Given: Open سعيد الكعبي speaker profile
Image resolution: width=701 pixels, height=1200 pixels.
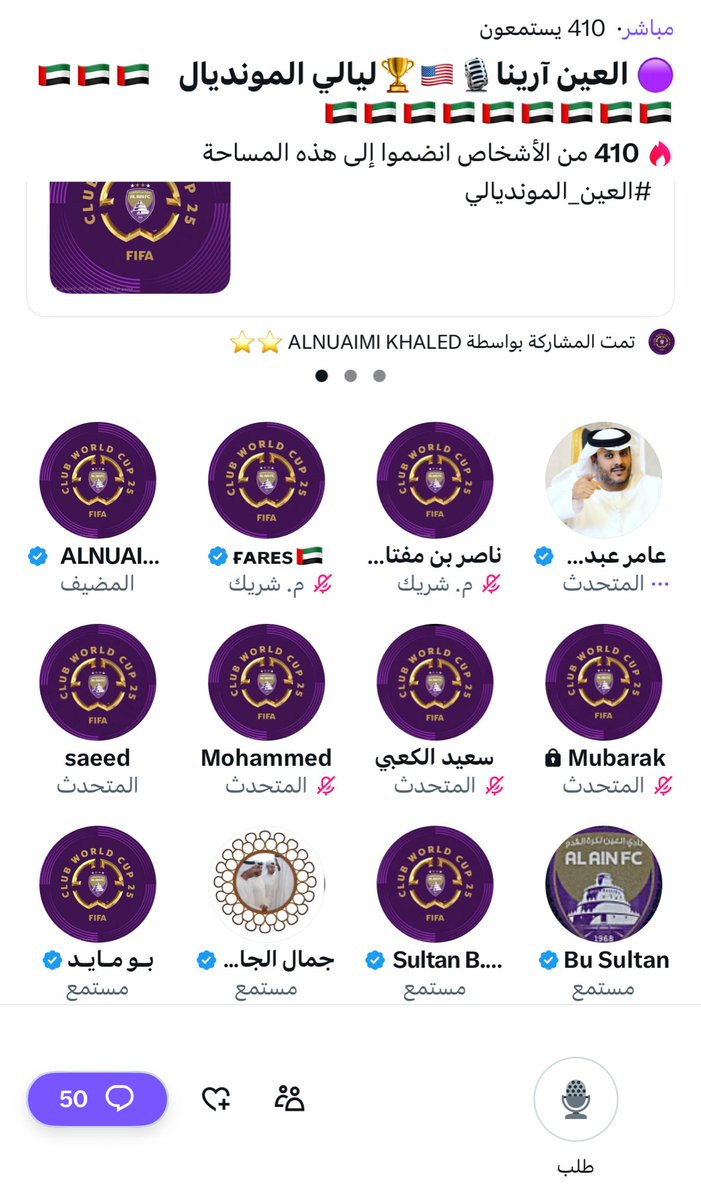Looking at the screenshot, I should click(435, 683).
